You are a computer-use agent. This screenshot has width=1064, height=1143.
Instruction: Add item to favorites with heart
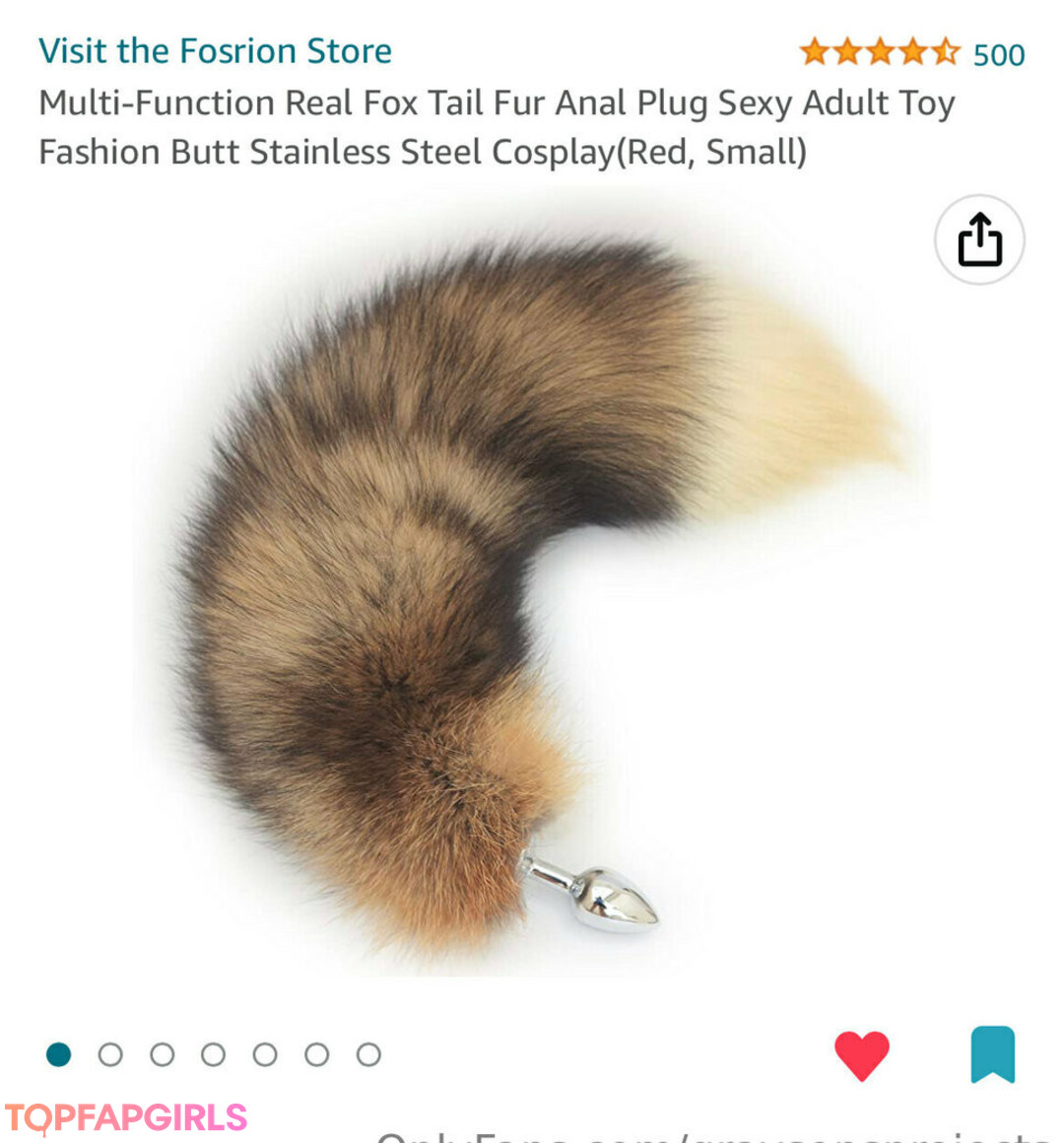coord(861,1055)
